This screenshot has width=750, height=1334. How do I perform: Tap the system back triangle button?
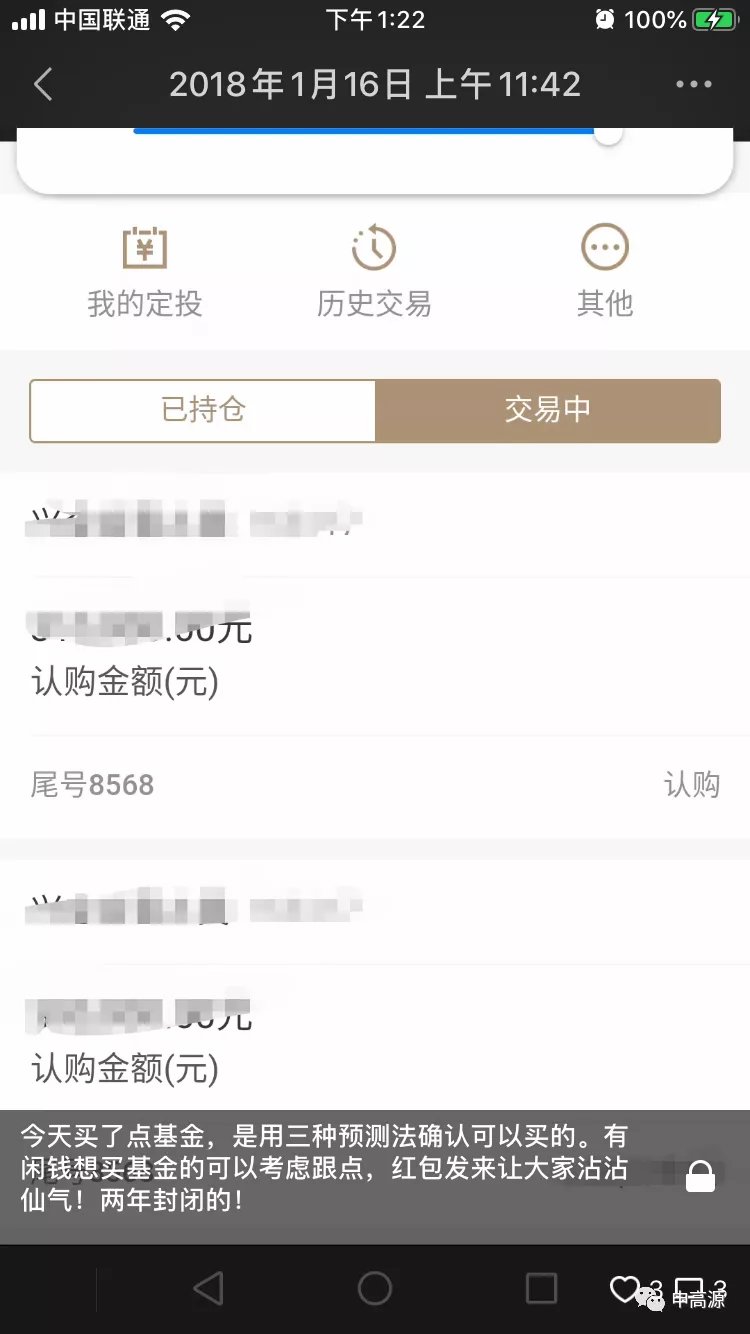(208, 1288)
